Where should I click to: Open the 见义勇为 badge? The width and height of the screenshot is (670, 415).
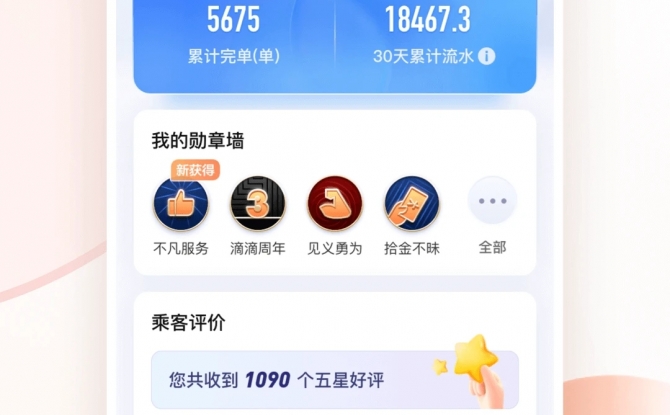click(x=335, y=204)
